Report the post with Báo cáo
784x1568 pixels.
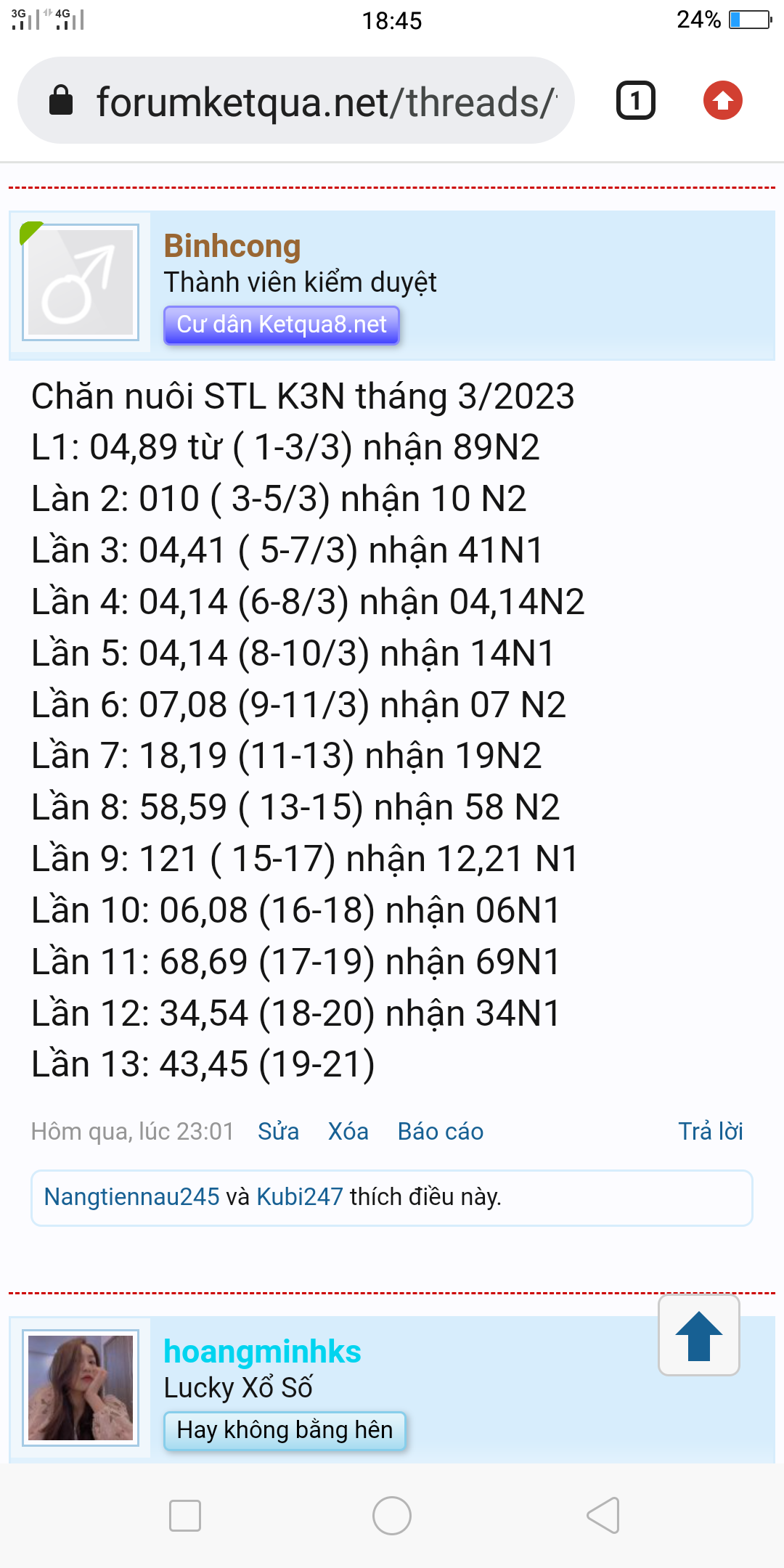[440, 1132]
